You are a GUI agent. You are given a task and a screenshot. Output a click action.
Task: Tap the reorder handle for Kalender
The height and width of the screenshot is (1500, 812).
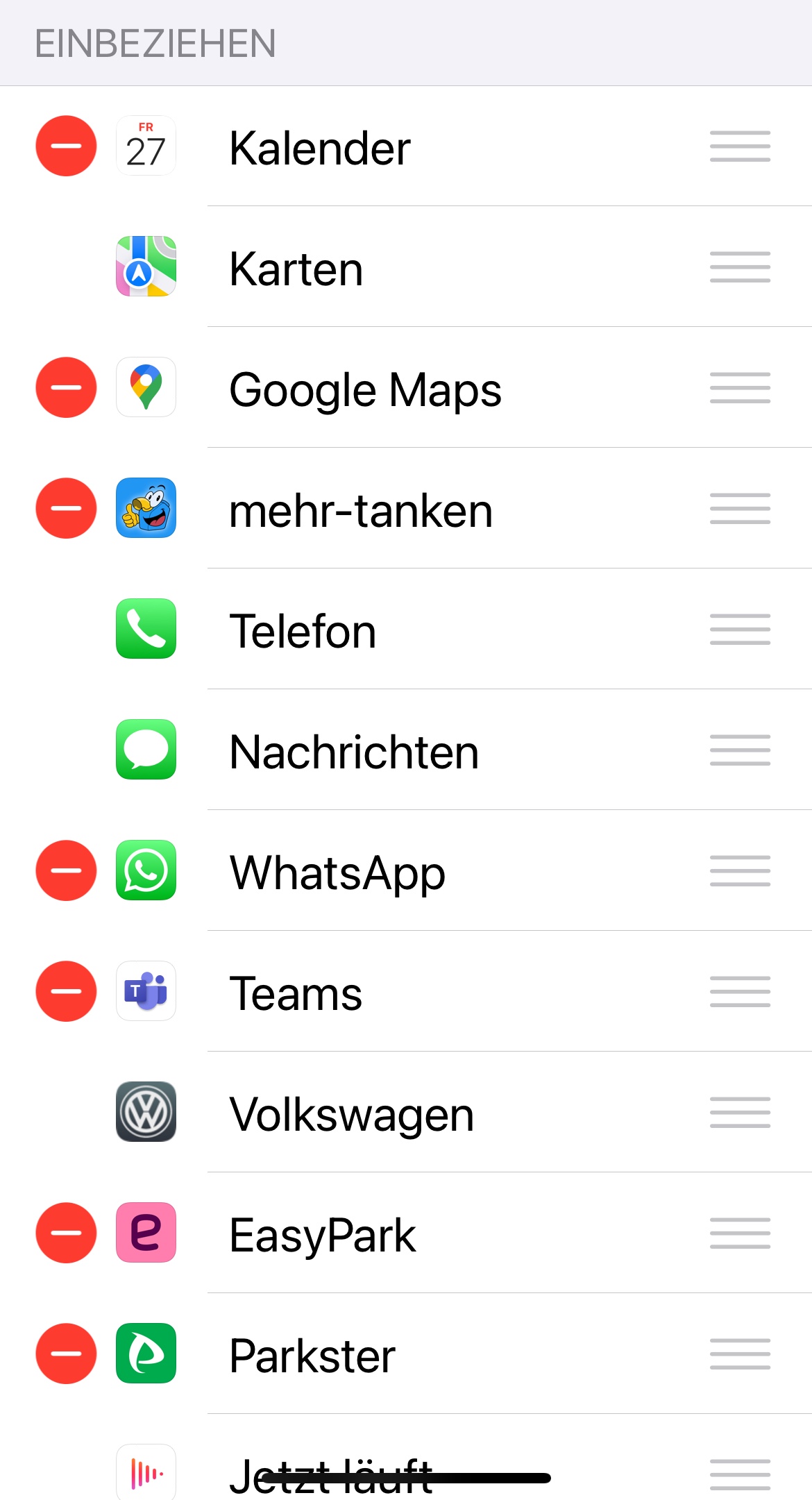pos(740,146)
